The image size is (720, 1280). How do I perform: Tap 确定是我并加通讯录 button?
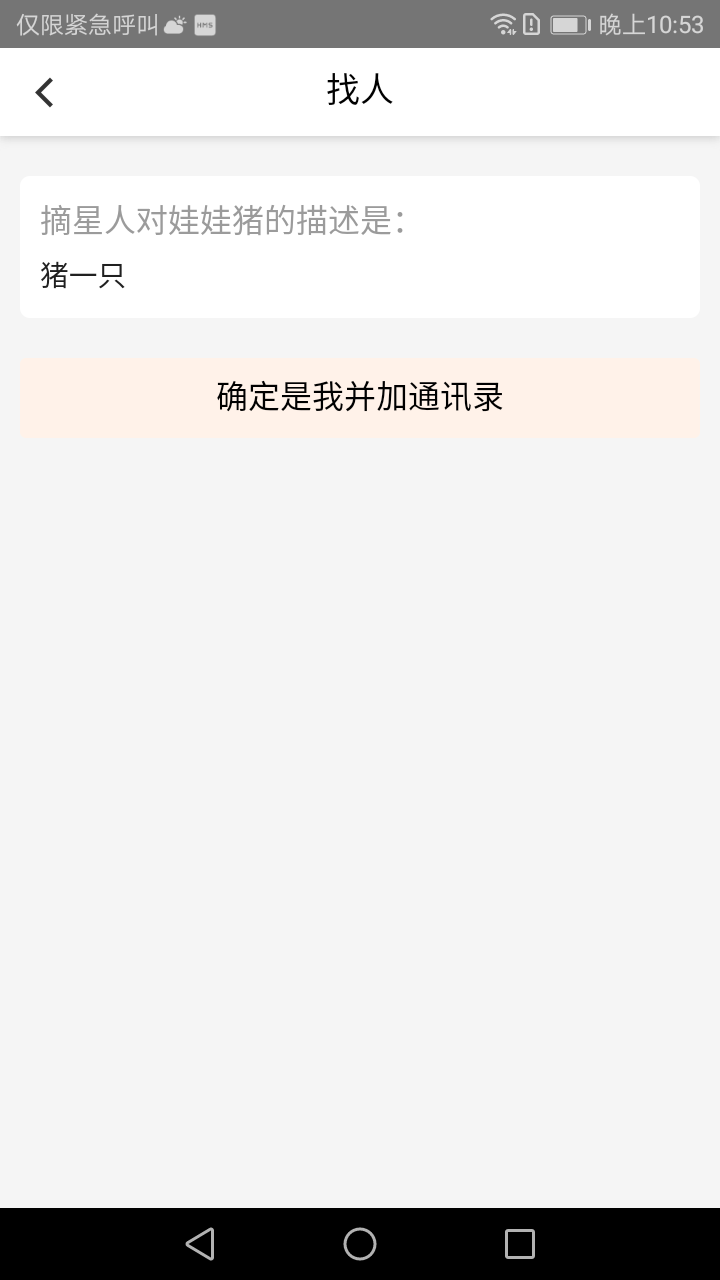(x=360, y=397)
